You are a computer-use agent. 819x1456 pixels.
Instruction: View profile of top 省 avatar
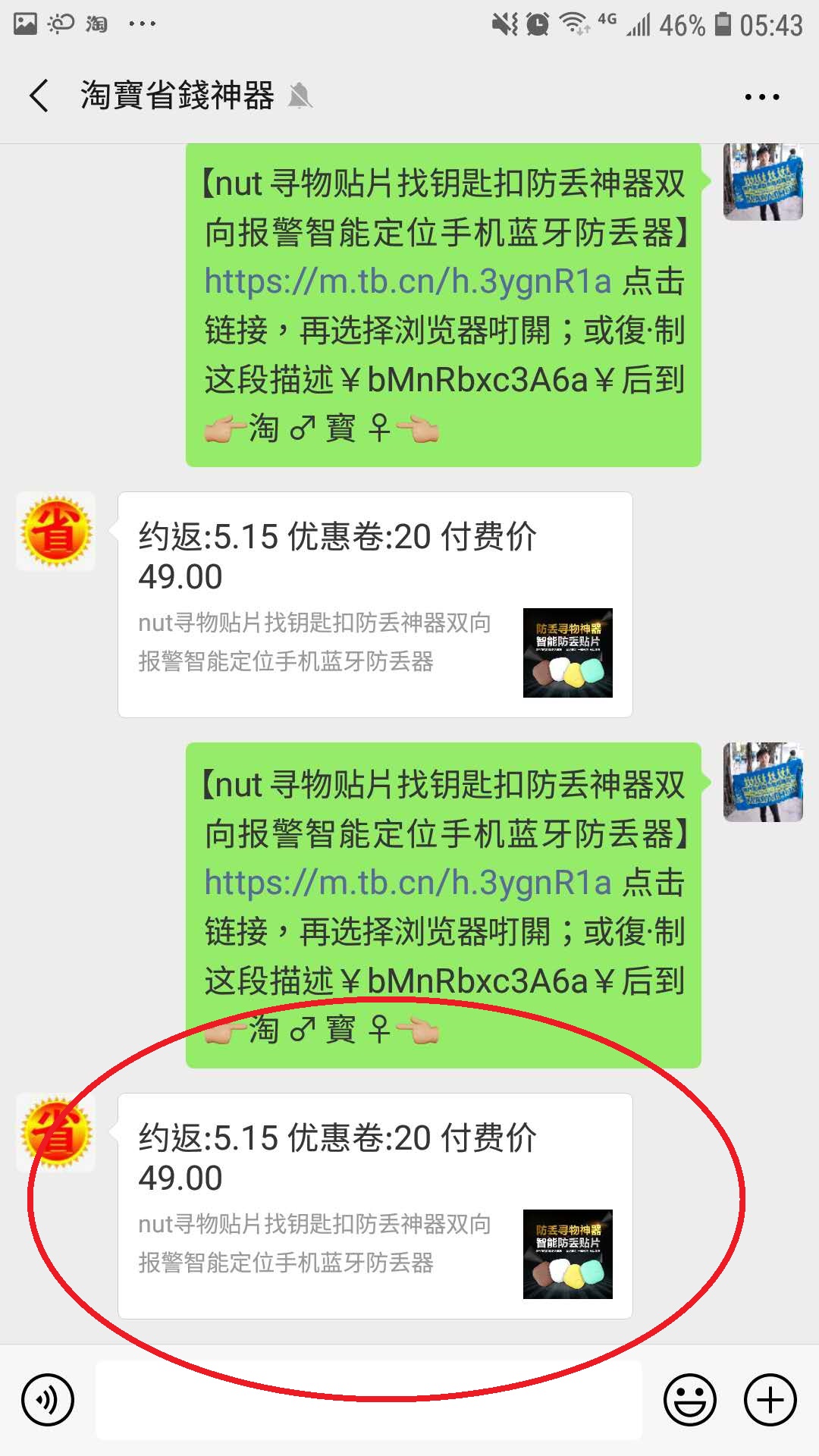[x=56, y=532]
